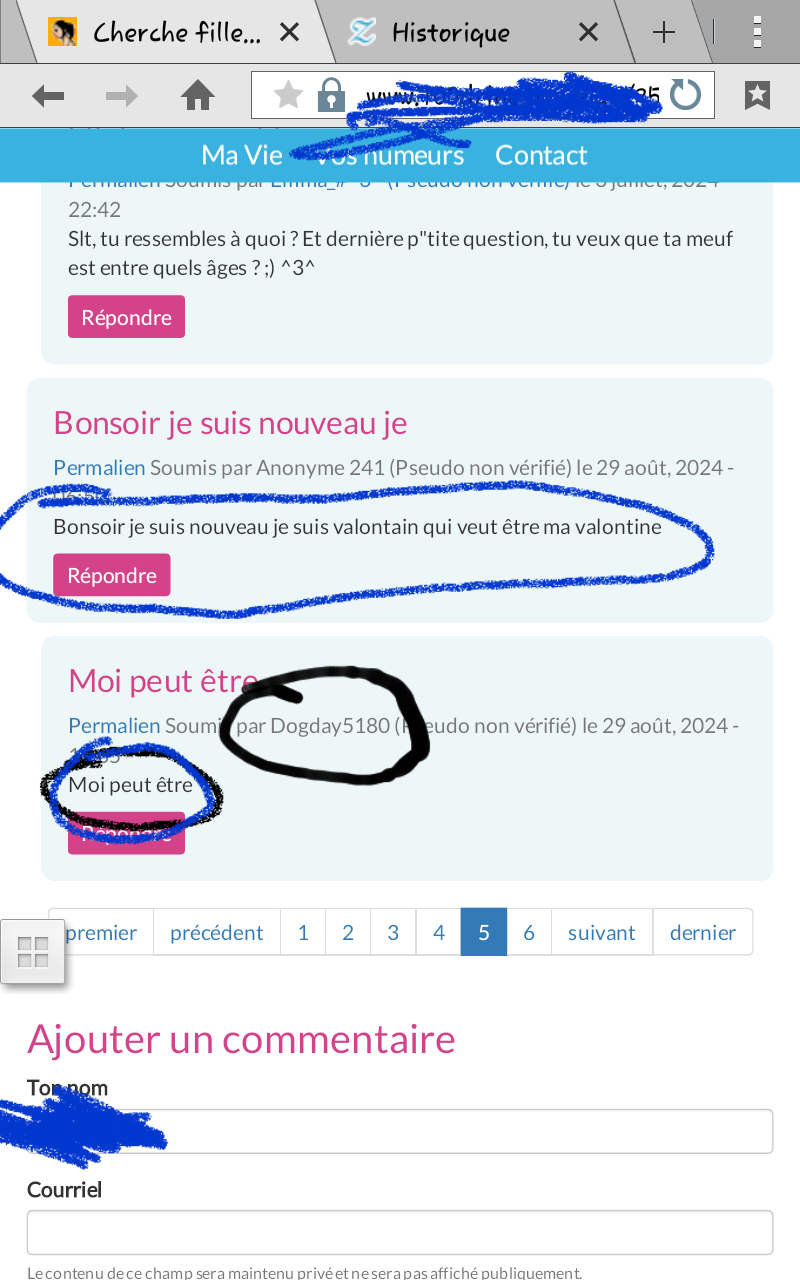
Task: Reload the current page
Action: [686, 96]
